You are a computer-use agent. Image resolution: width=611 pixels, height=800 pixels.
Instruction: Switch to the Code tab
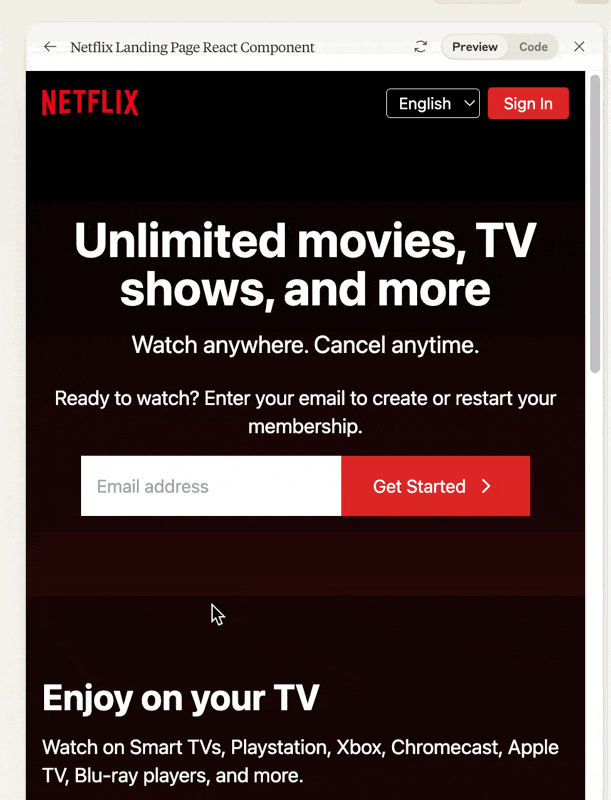click(x=533, y=47)
